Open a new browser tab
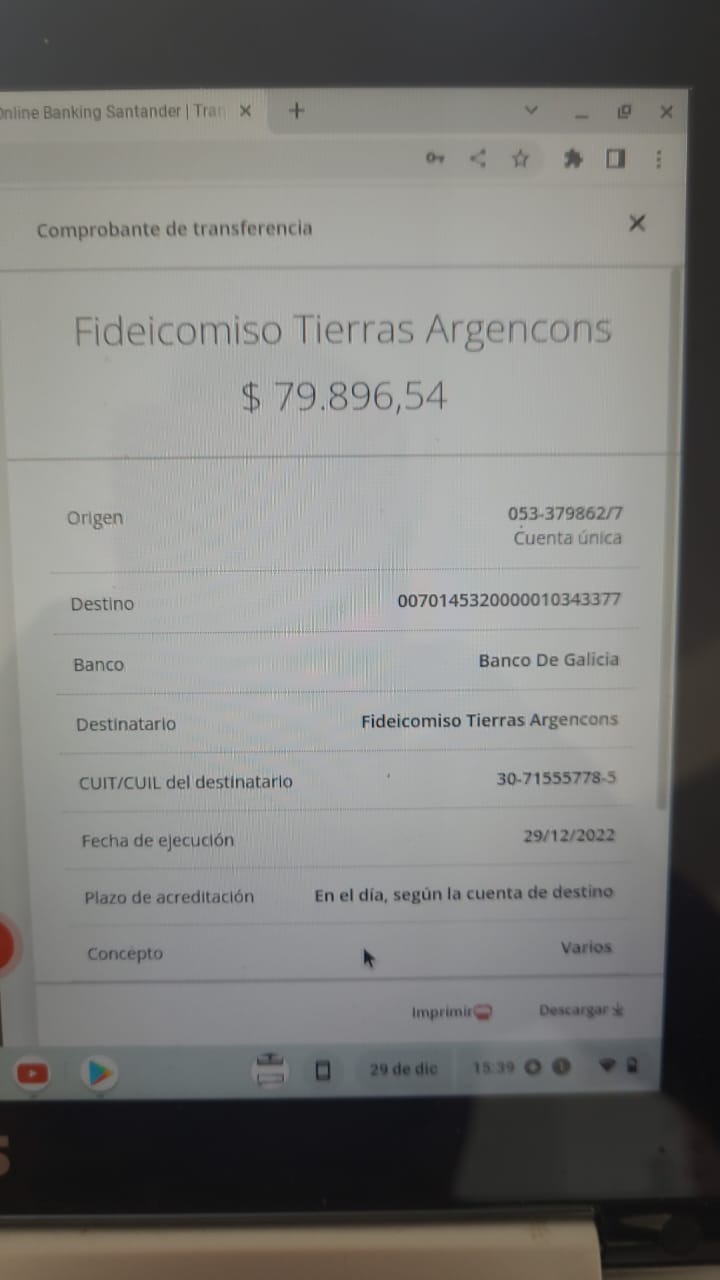 [296, 111]
